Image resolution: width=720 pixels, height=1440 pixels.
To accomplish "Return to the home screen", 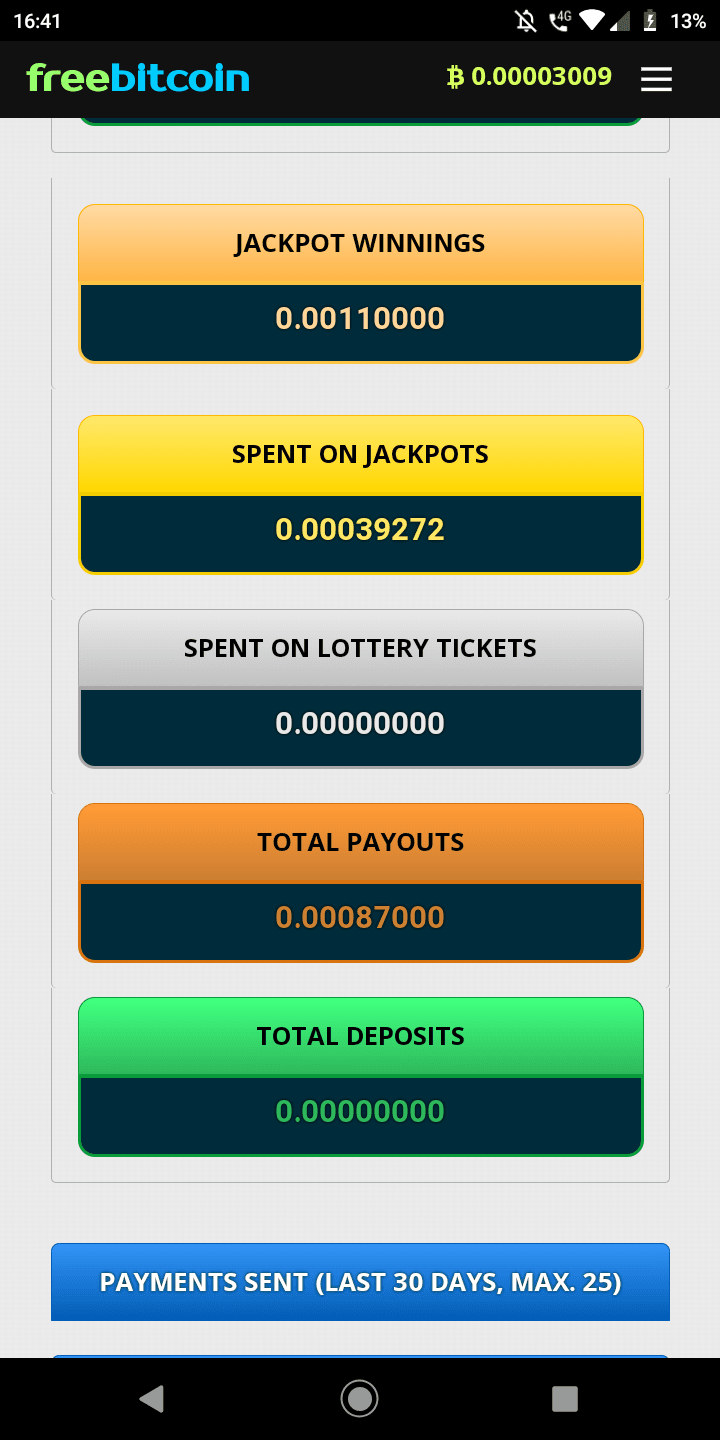I will (x=359, y=1398).
